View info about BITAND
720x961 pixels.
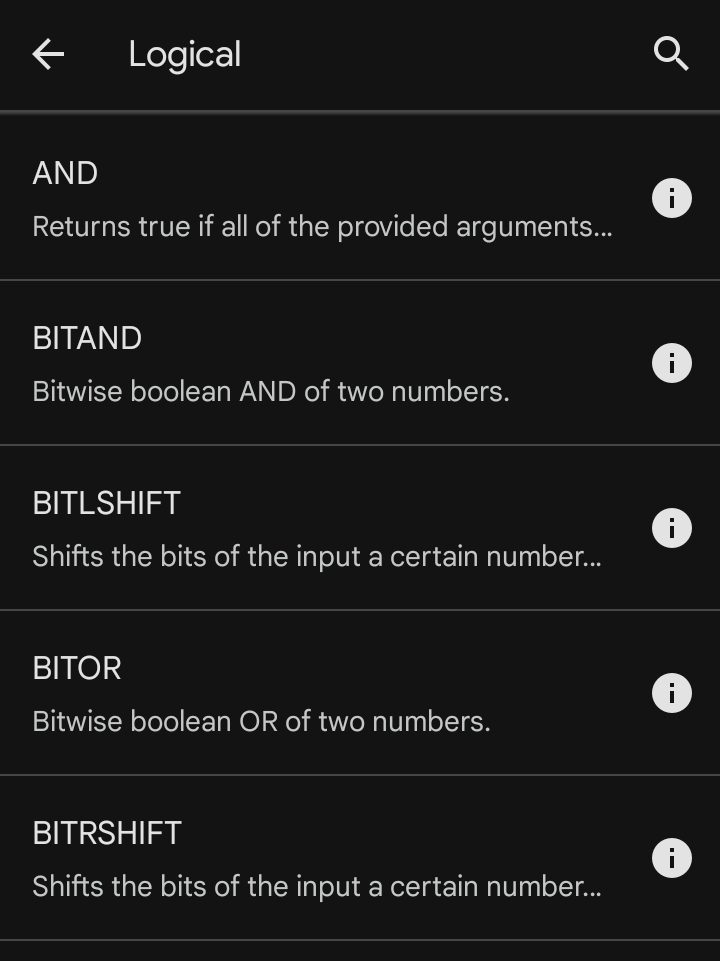[x=671, y=363]
